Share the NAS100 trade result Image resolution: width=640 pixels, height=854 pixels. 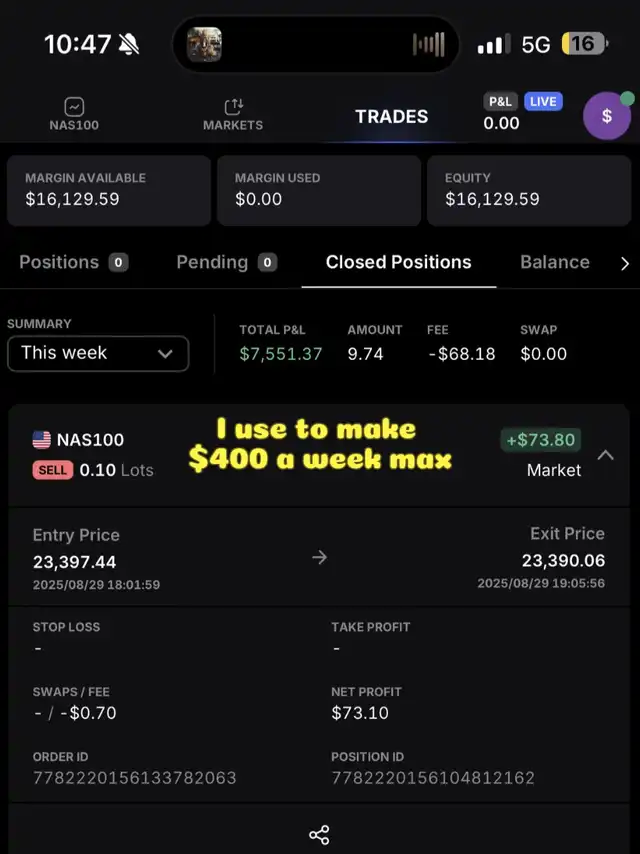[319, 834]
